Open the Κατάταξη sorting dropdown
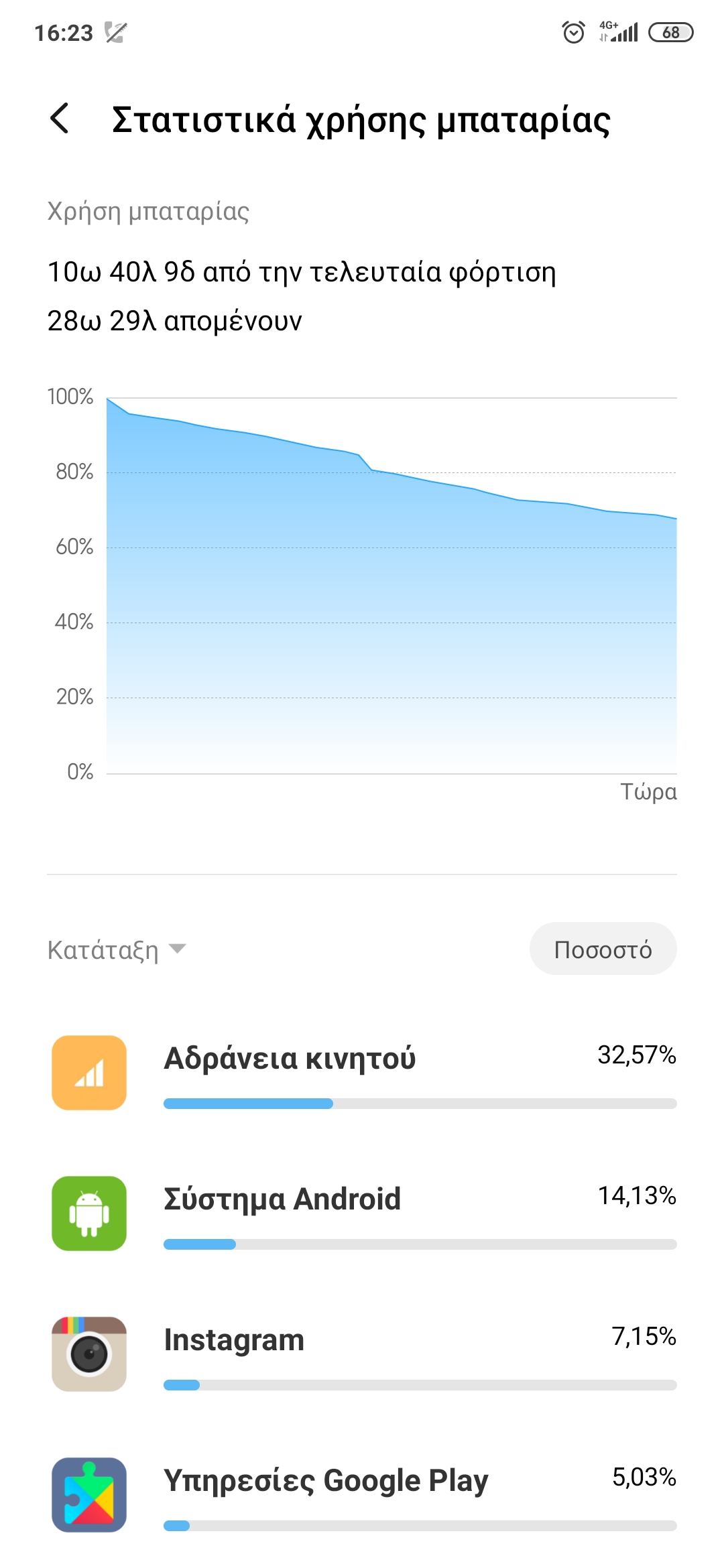This screenshot has height=1568, width=724. tap(117, 950)
